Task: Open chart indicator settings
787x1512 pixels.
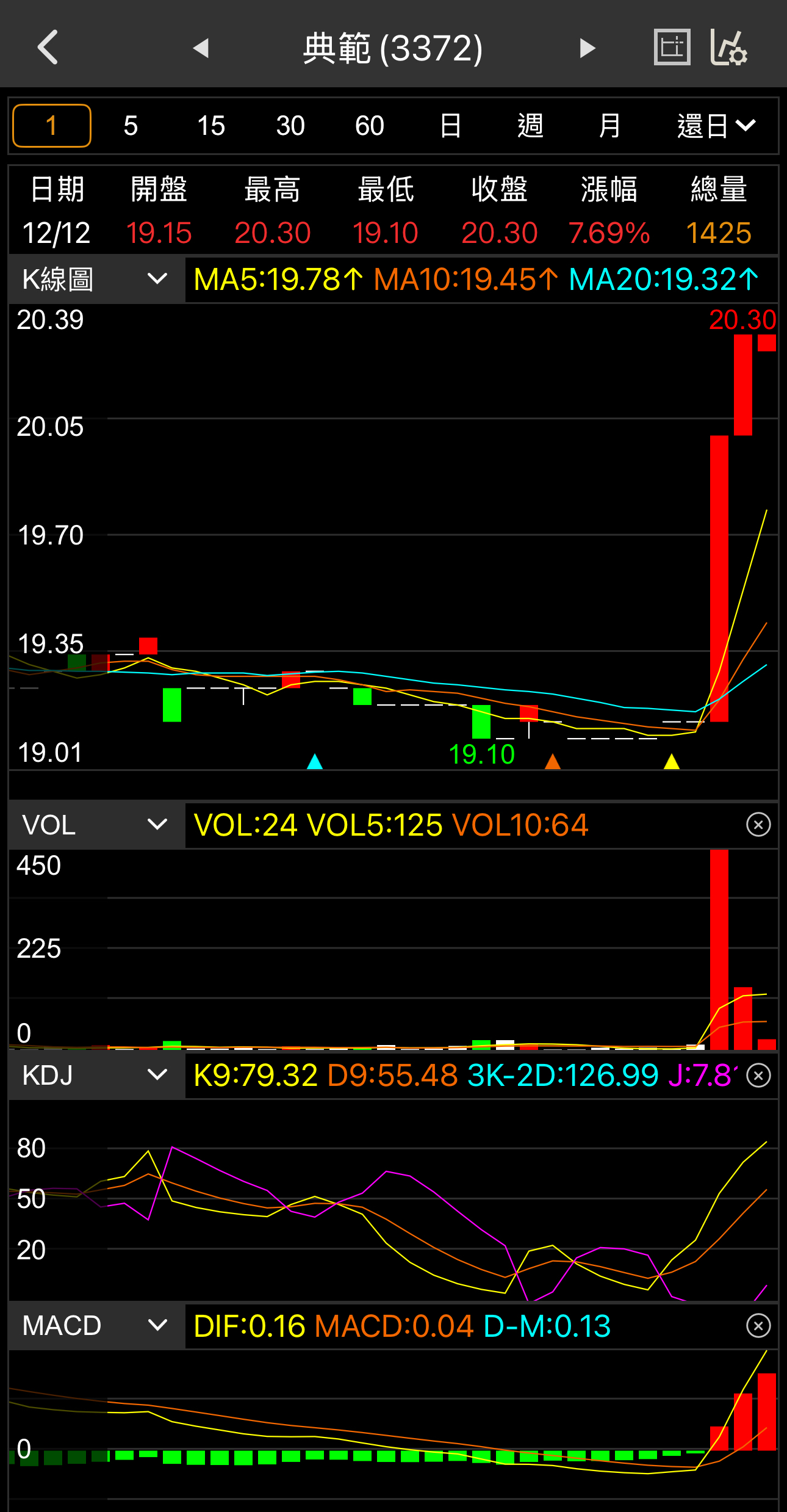Action: click(x=729, y=47)
